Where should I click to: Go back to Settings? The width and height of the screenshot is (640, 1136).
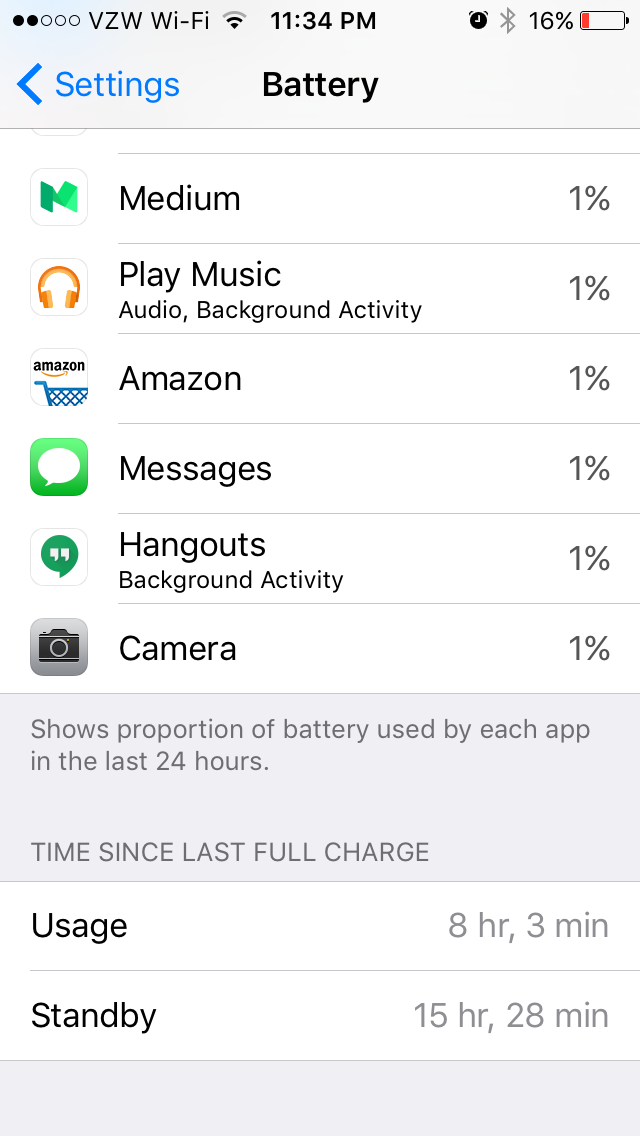pyautogui.click(x=98, y=85)
